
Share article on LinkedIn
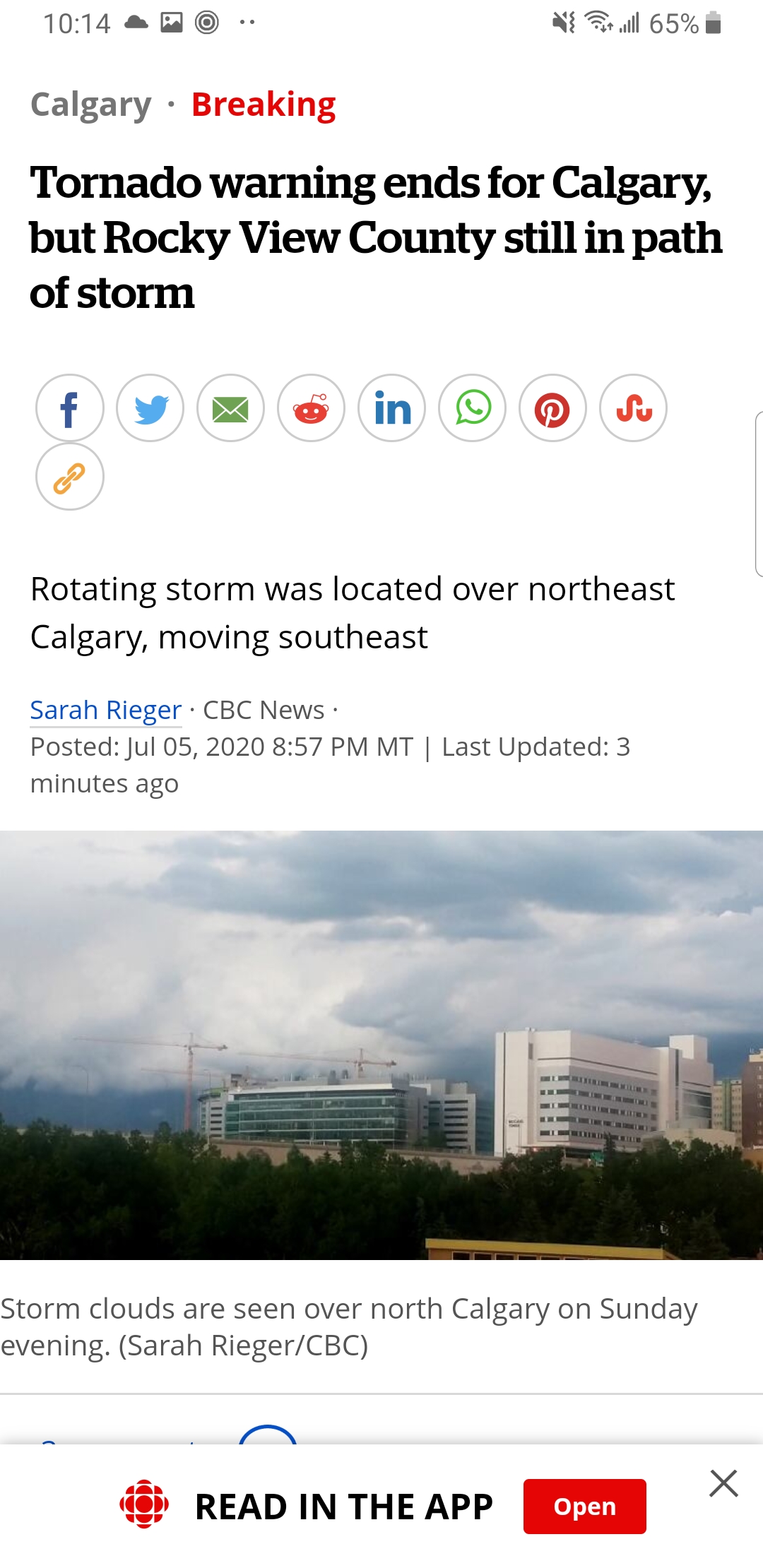391,408
